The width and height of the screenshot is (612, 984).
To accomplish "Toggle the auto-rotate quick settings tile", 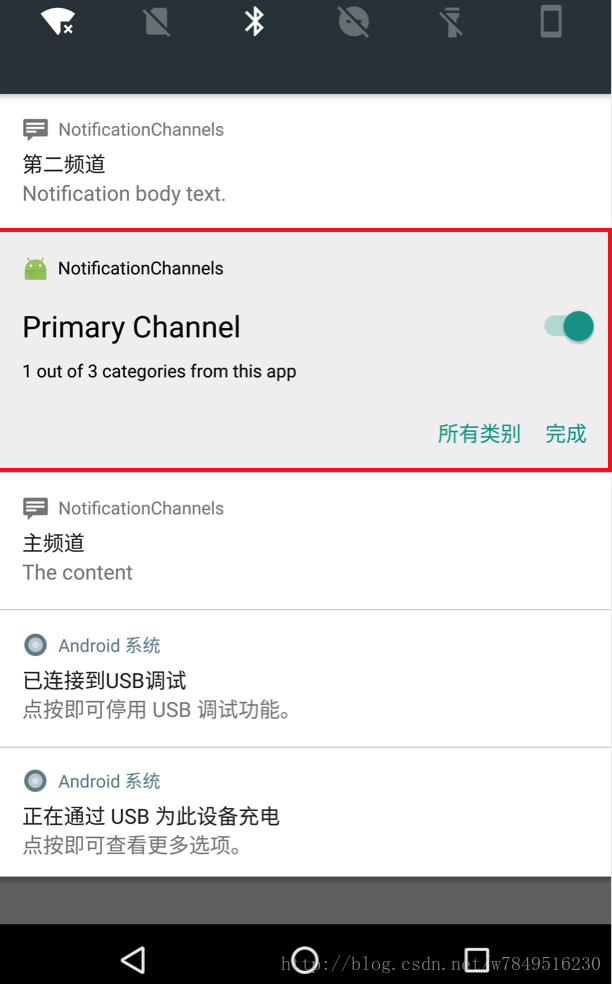I will click(551, 21).
